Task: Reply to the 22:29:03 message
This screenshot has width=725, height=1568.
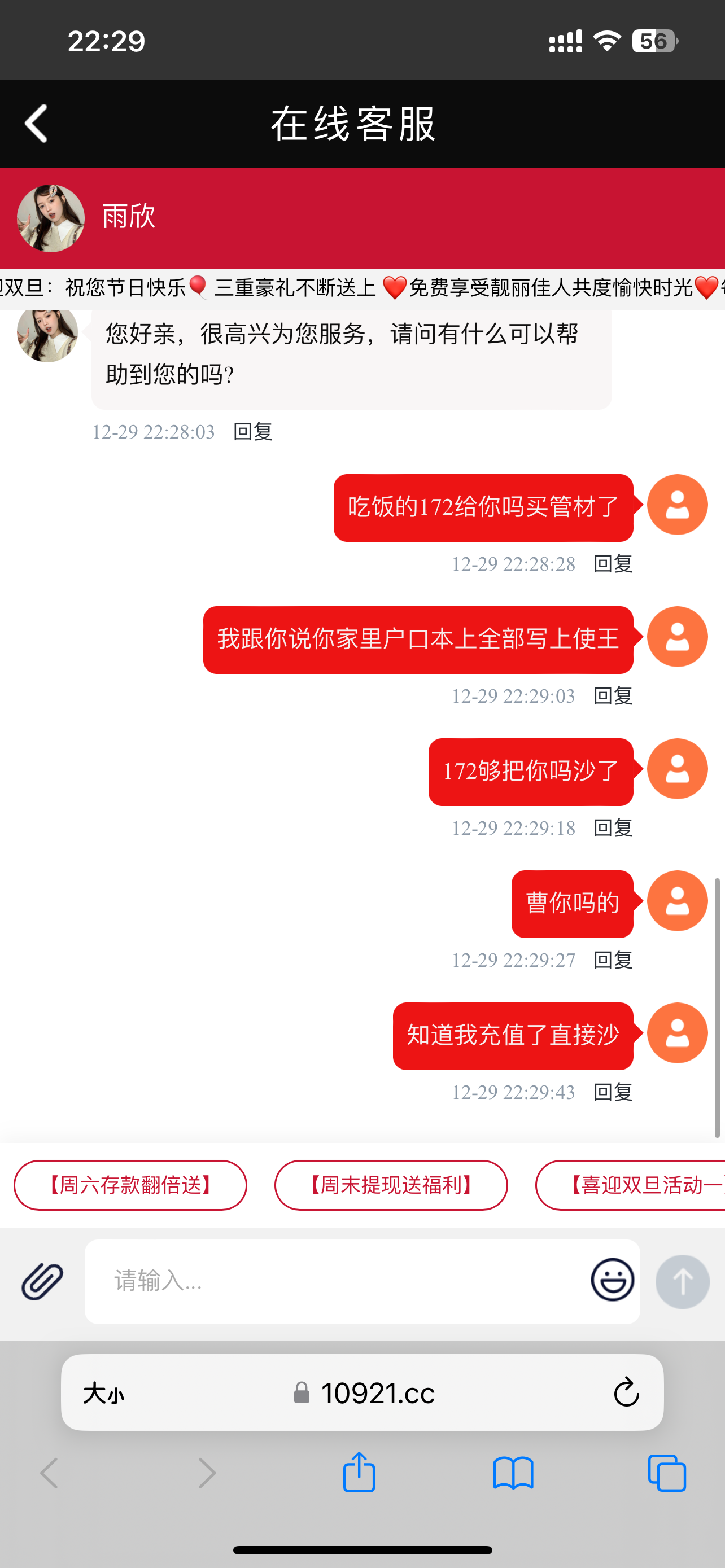Action: pyautogui.click(x=613, y=696)
